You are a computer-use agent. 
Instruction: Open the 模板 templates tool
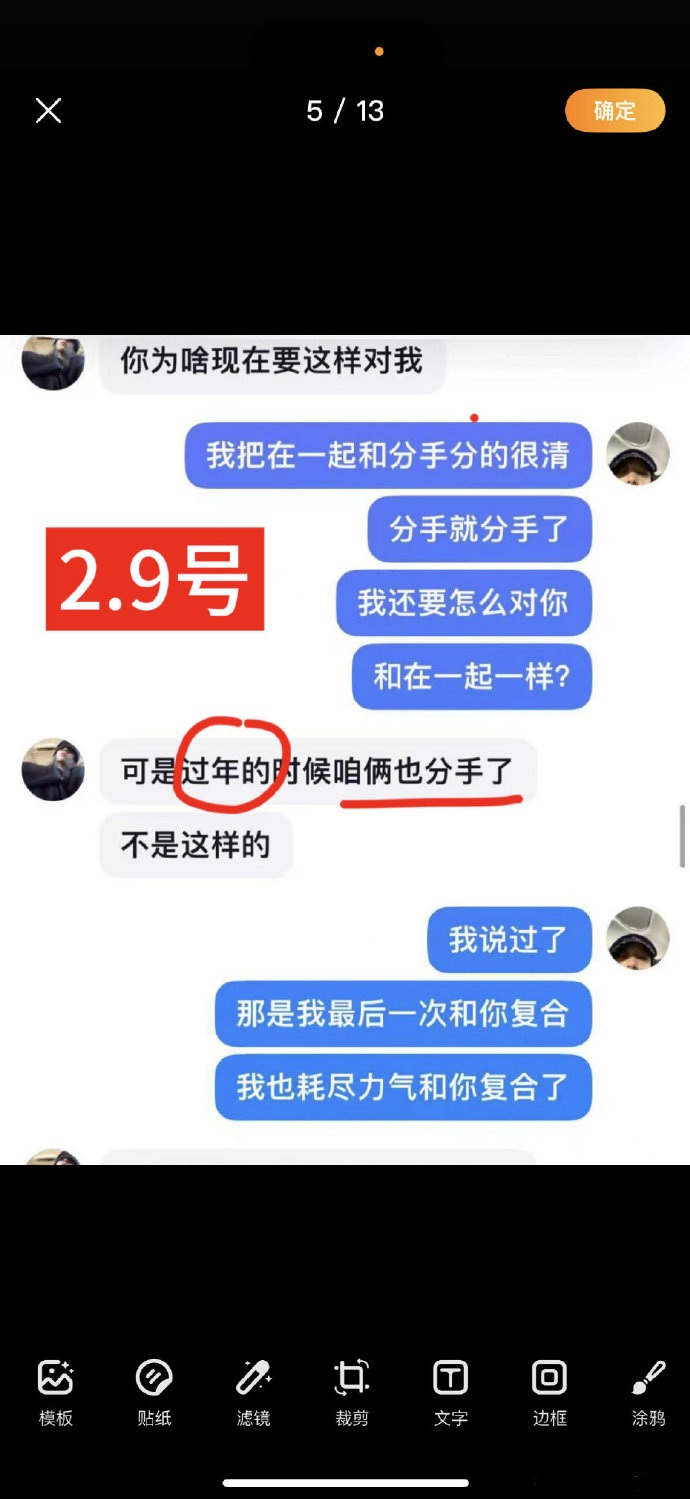[x=55, y=1390]
